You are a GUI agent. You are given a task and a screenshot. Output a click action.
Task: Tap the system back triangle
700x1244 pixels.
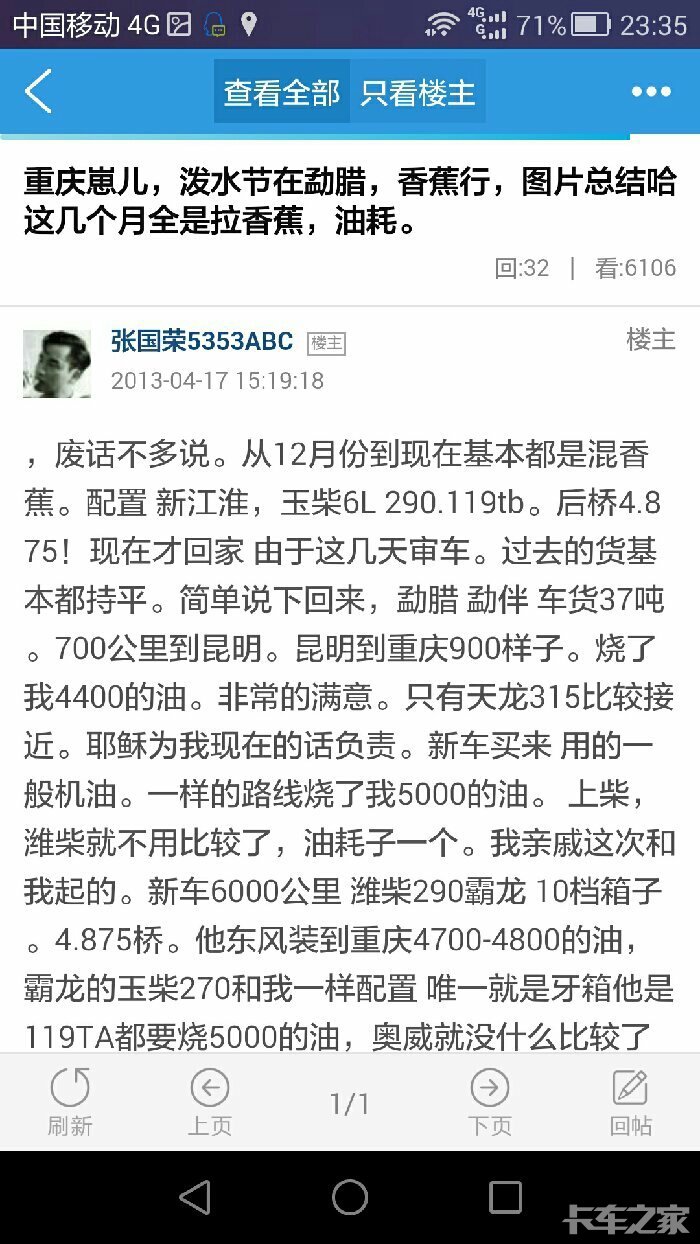pos(194,1197)
